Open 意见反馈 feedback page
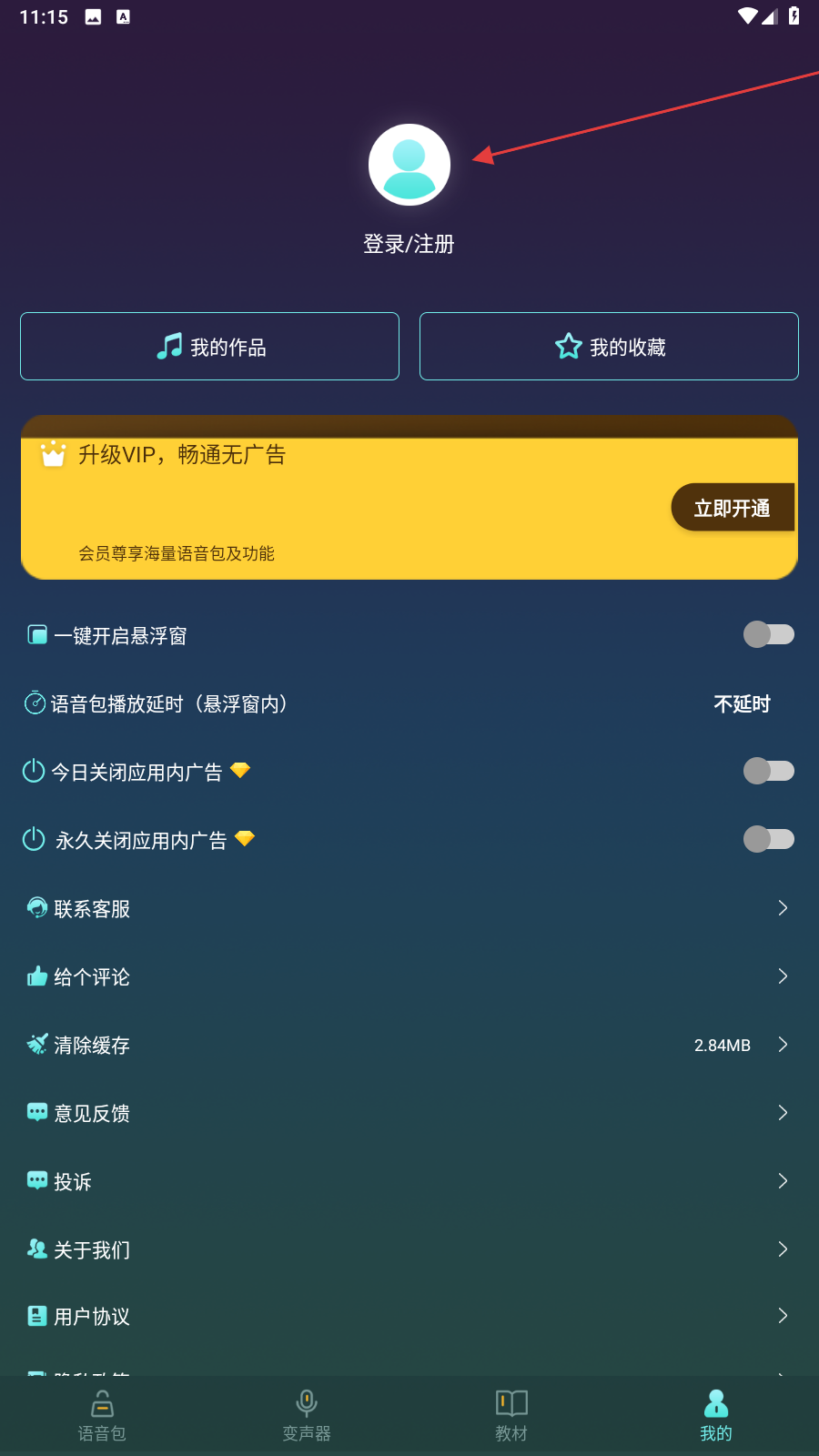 409,1113
